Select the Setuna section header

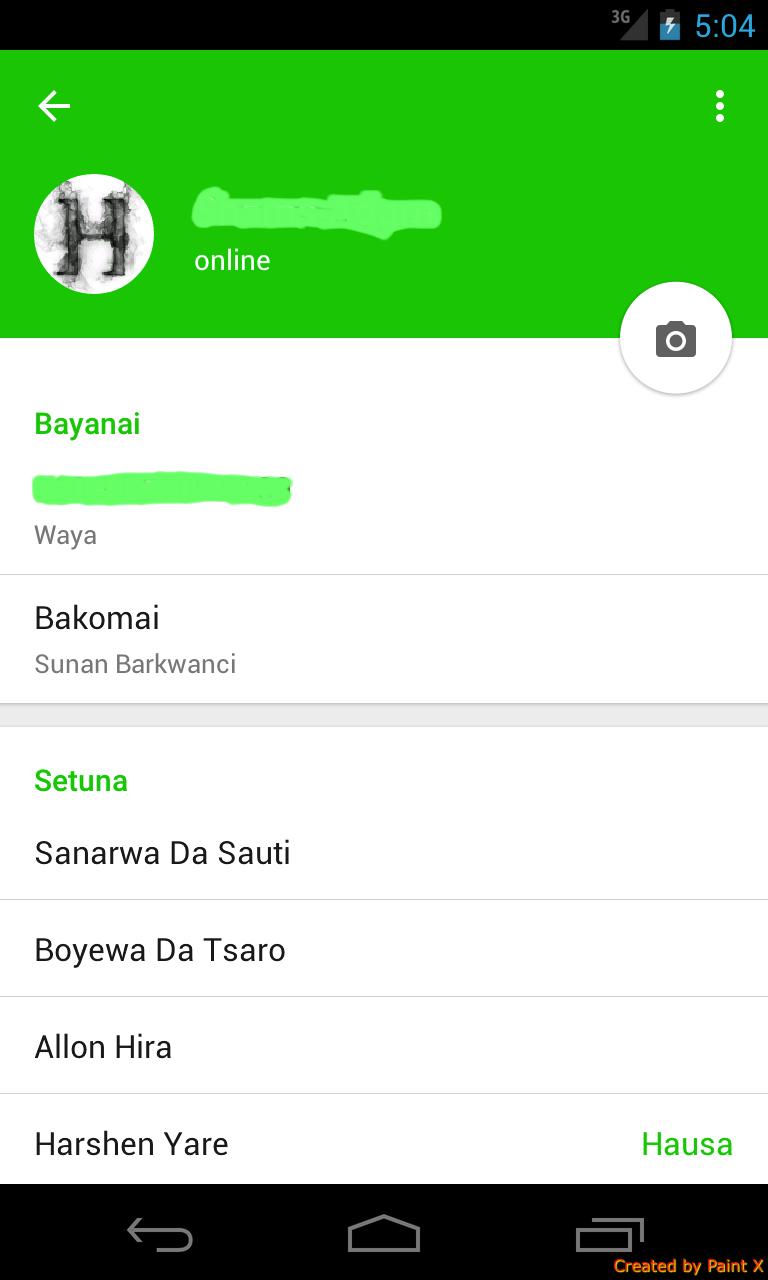click(x=81, y=780)
